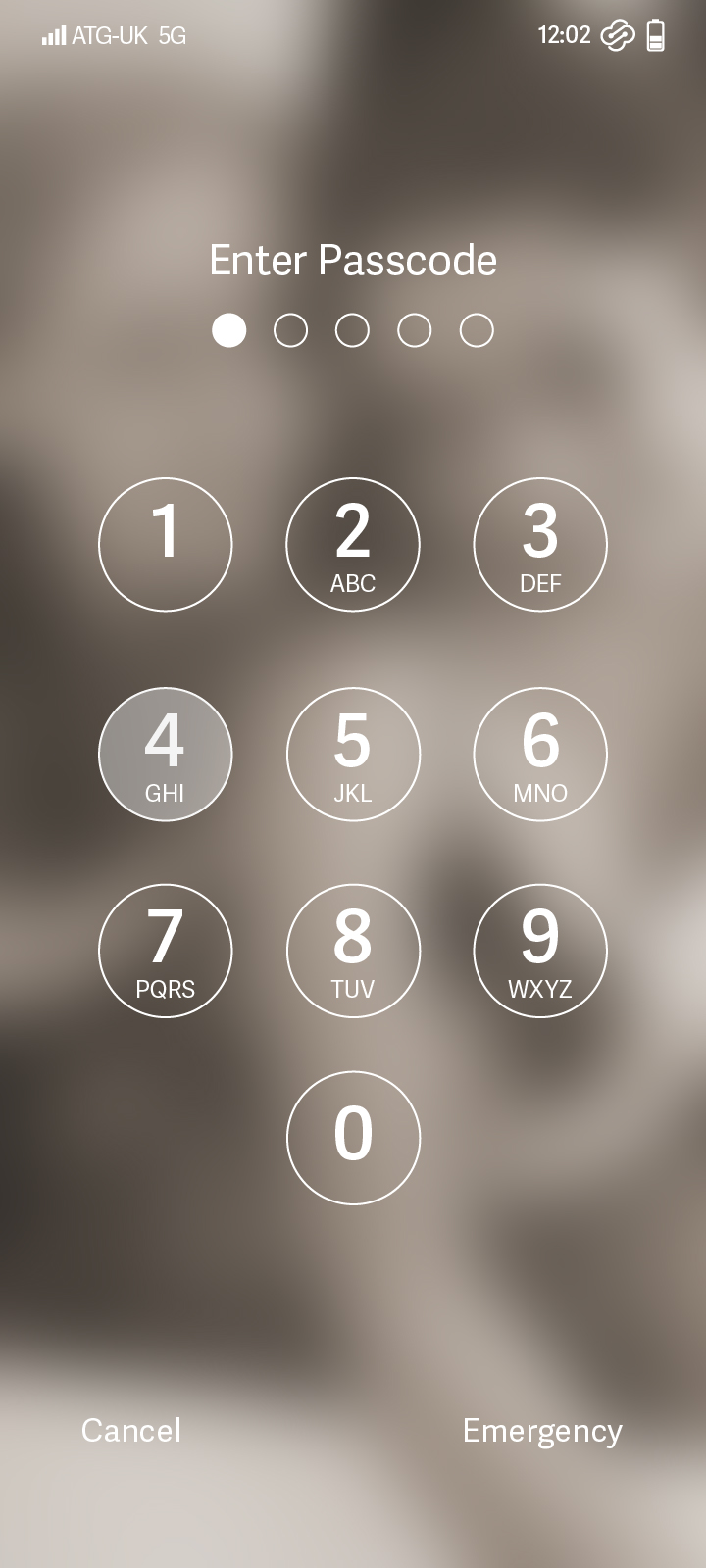The height and width of the screenshot is (1568, 706).
Task: Enter digit 2 (ABC)
Action: pos(353,544)
